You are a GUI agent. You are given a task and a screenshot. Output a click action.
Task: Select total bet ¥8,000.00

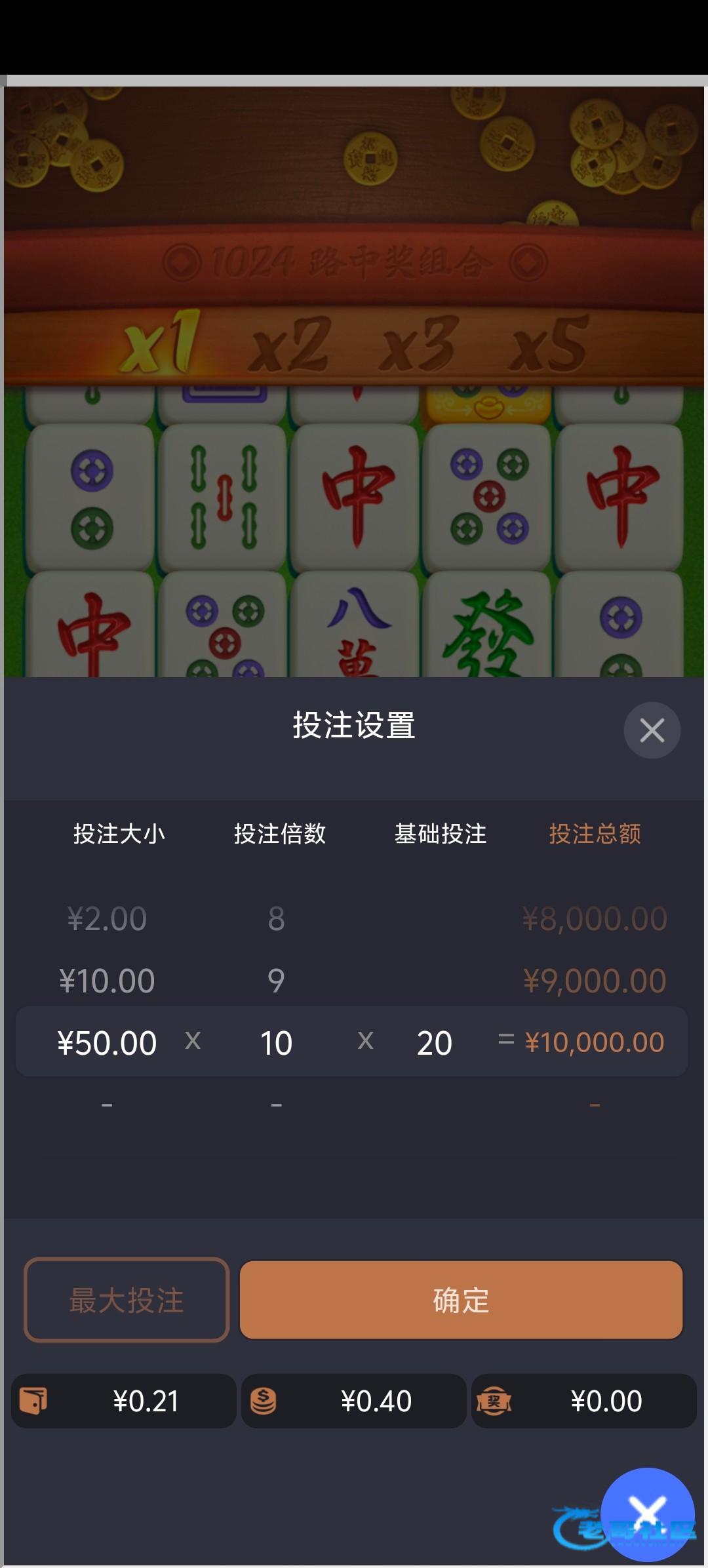594,919
